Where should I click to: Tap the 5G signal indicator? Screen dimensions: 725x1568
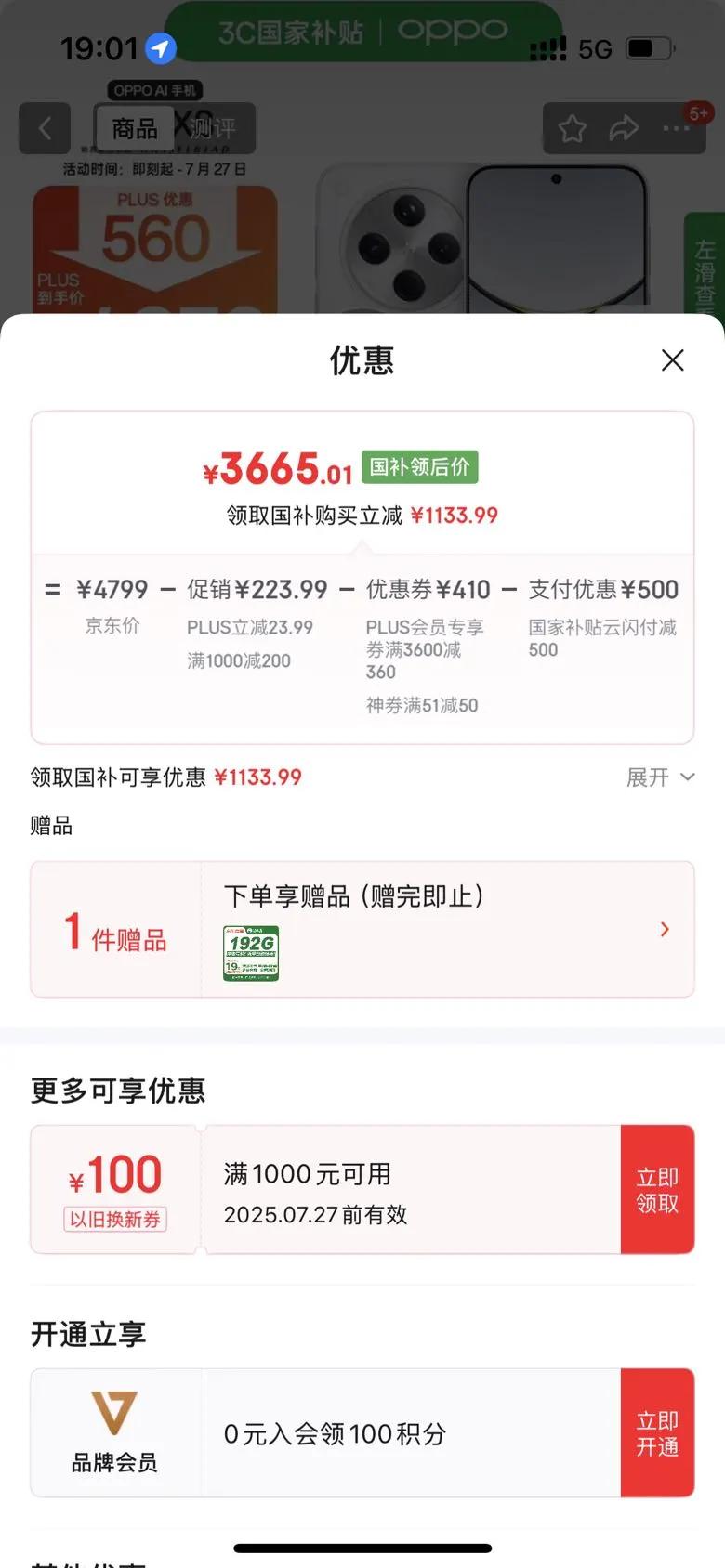[x=595, y=48]
